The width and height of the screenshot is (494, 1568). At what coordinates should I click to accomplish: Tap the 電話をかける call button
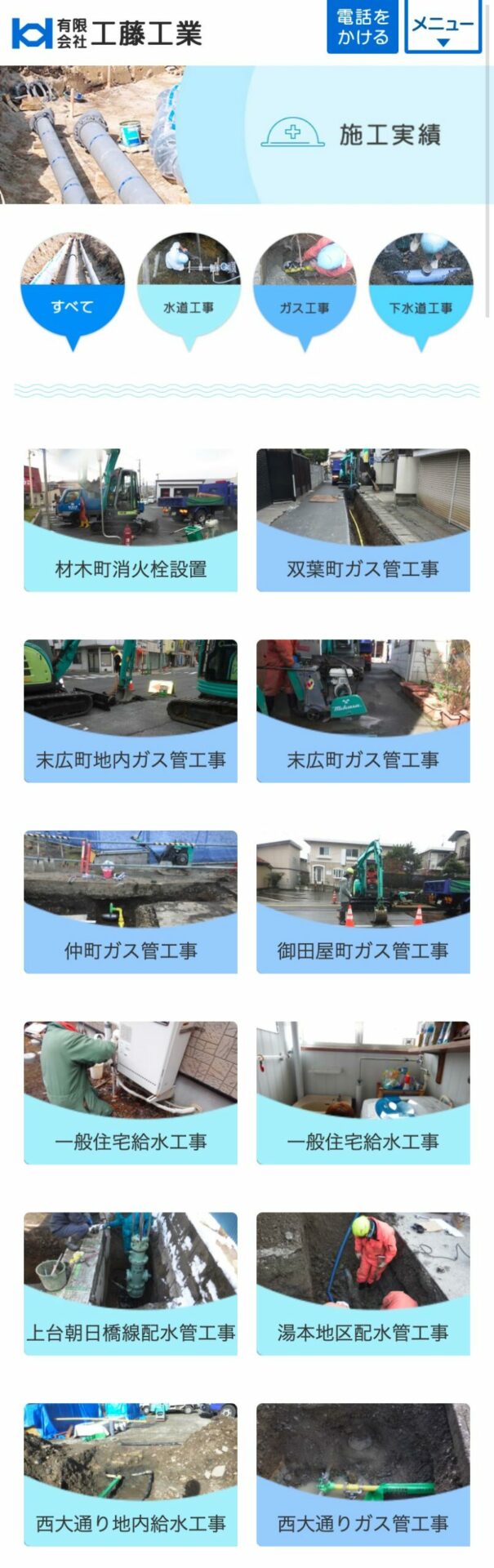pos(362,27)
